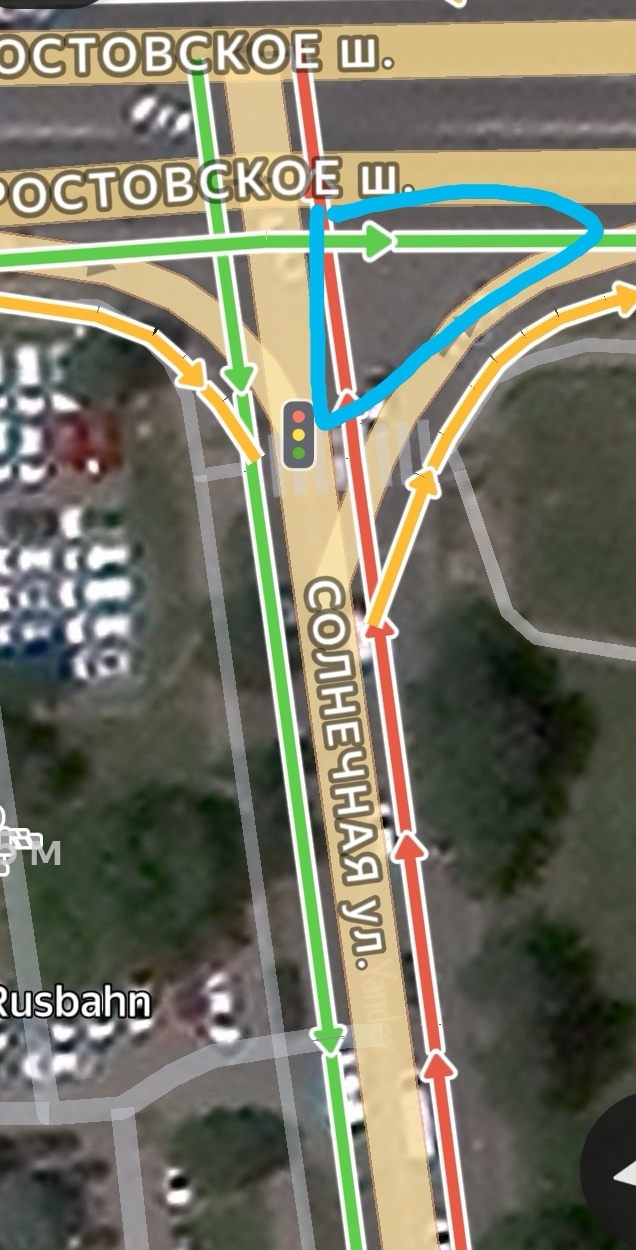This screenshot has width=636, height=1250.
Task: Select the traffic light marker on Солнечная ул.
Action: click(298, 433)
